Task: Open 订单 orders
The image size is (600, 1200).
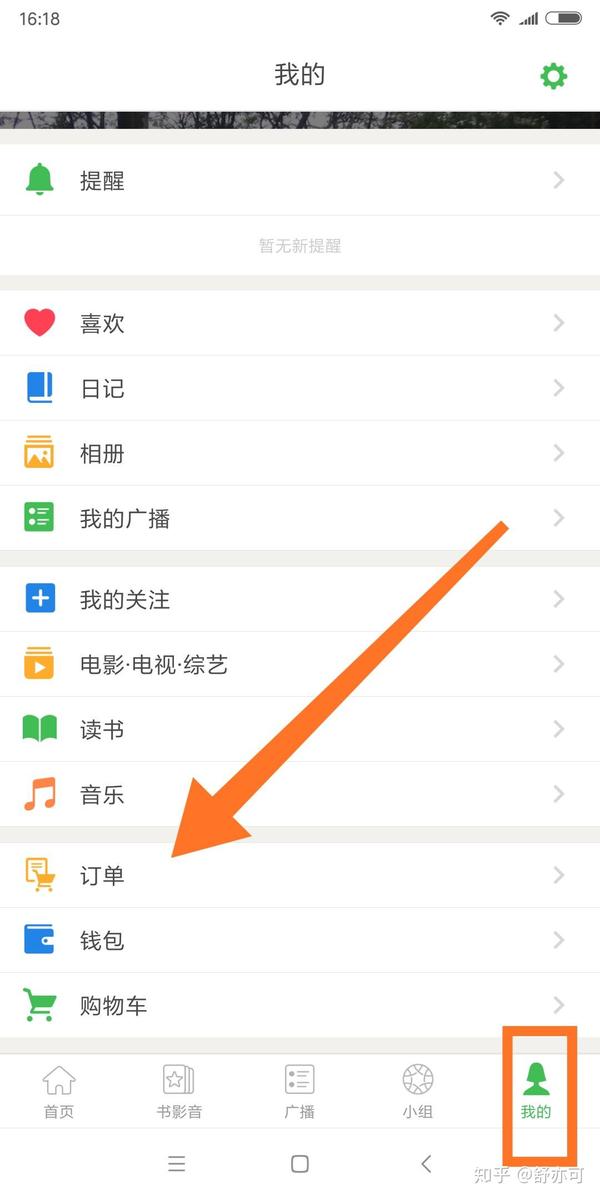Action: (300, 875)
